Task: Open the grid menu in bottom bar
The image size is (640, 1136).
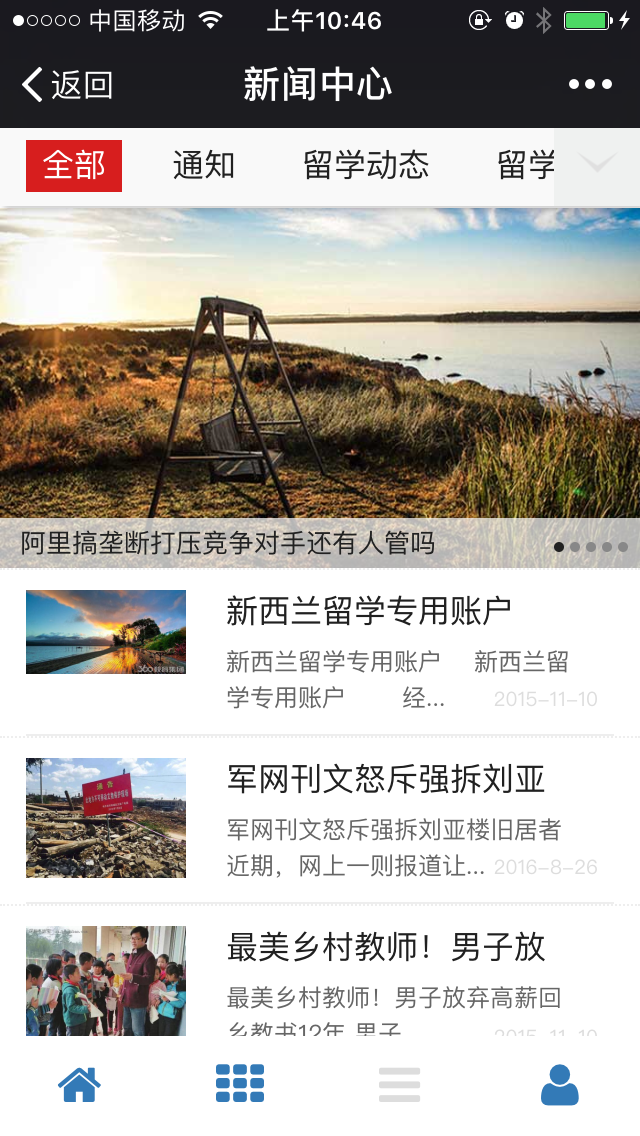Action: 240,1084
